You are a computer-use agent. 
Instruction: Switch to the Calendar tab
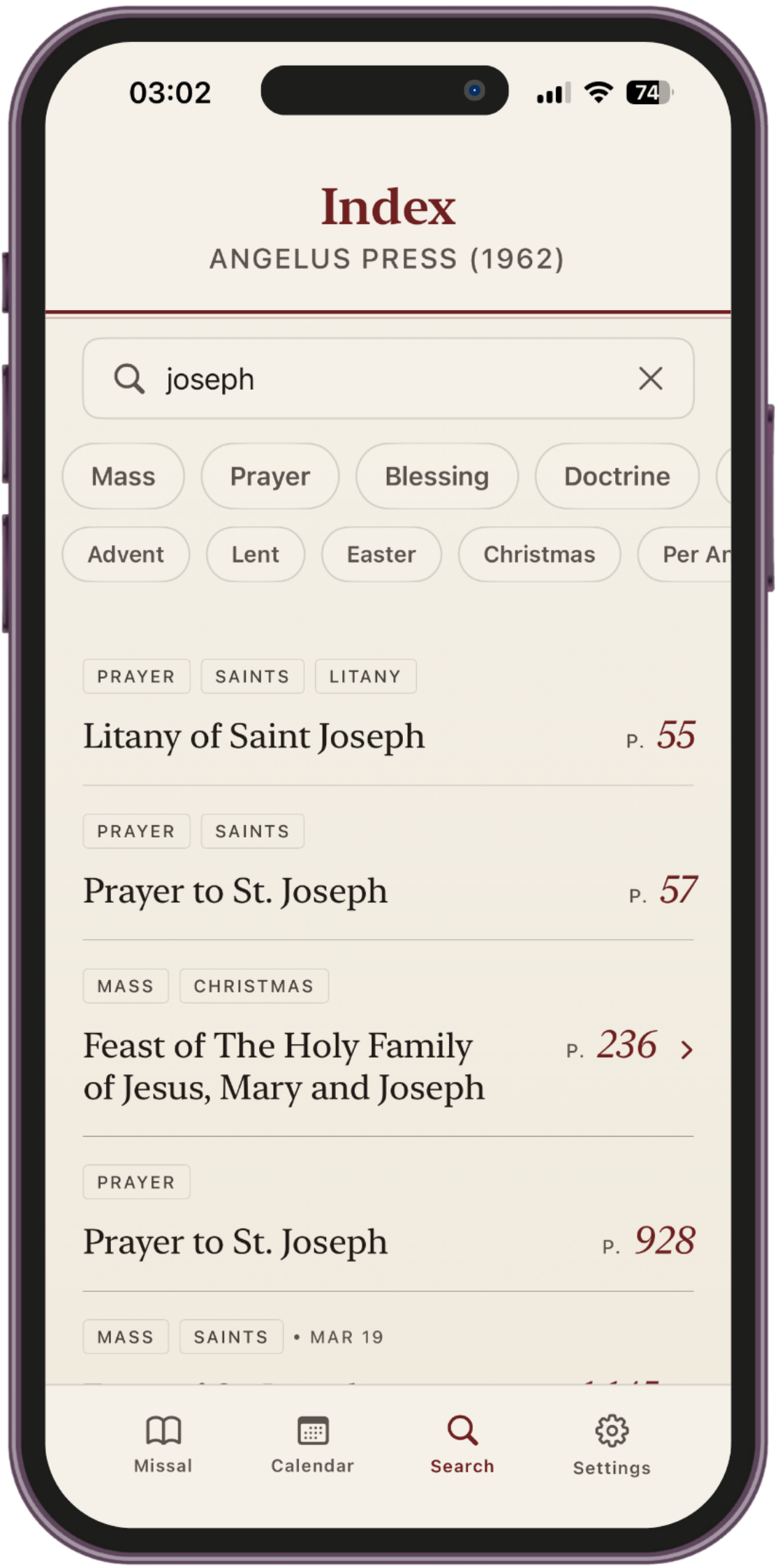click(x=313, y=1443)
